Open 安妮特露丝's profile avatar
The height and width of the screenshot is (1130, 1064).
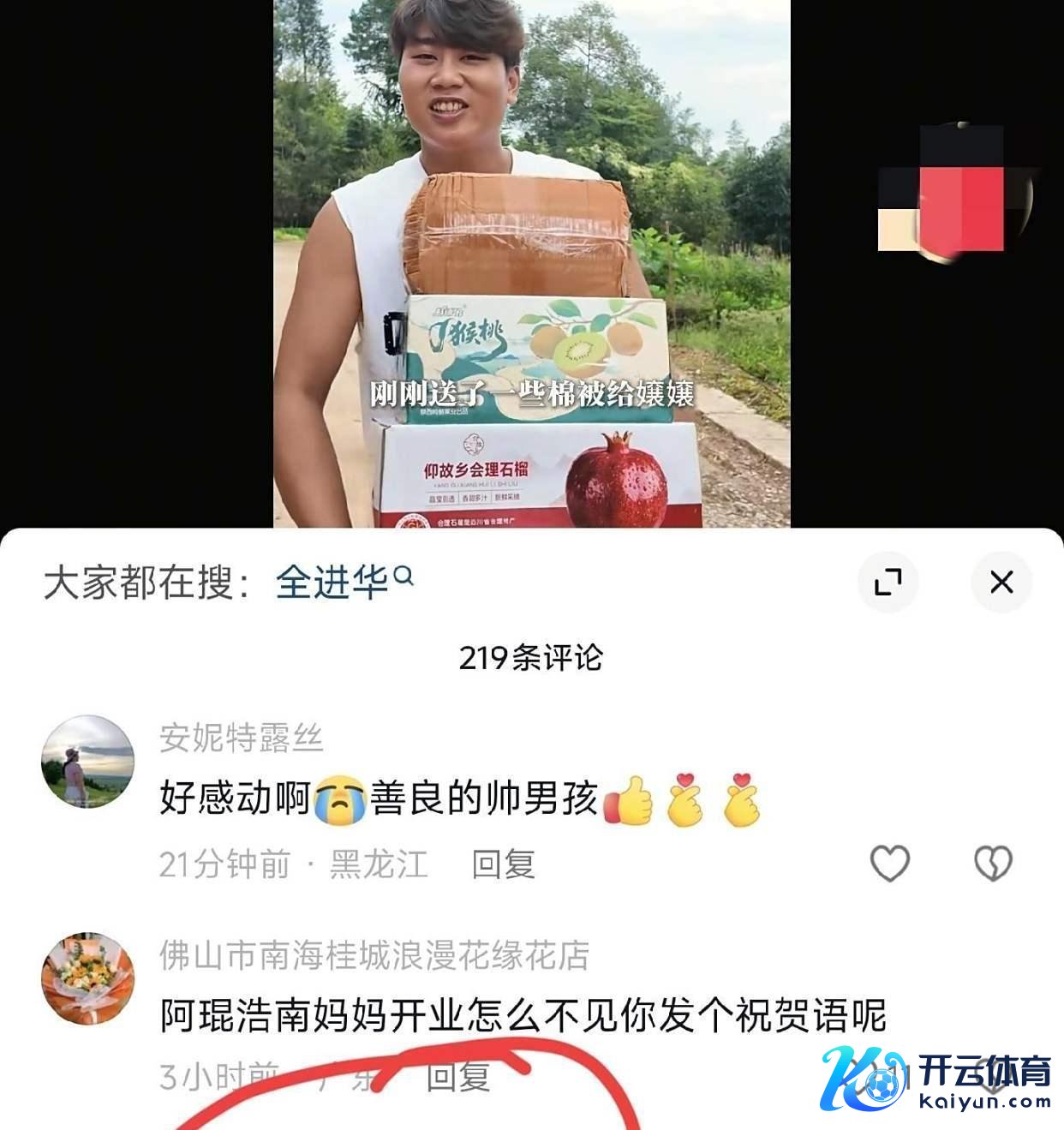[88, 762]
